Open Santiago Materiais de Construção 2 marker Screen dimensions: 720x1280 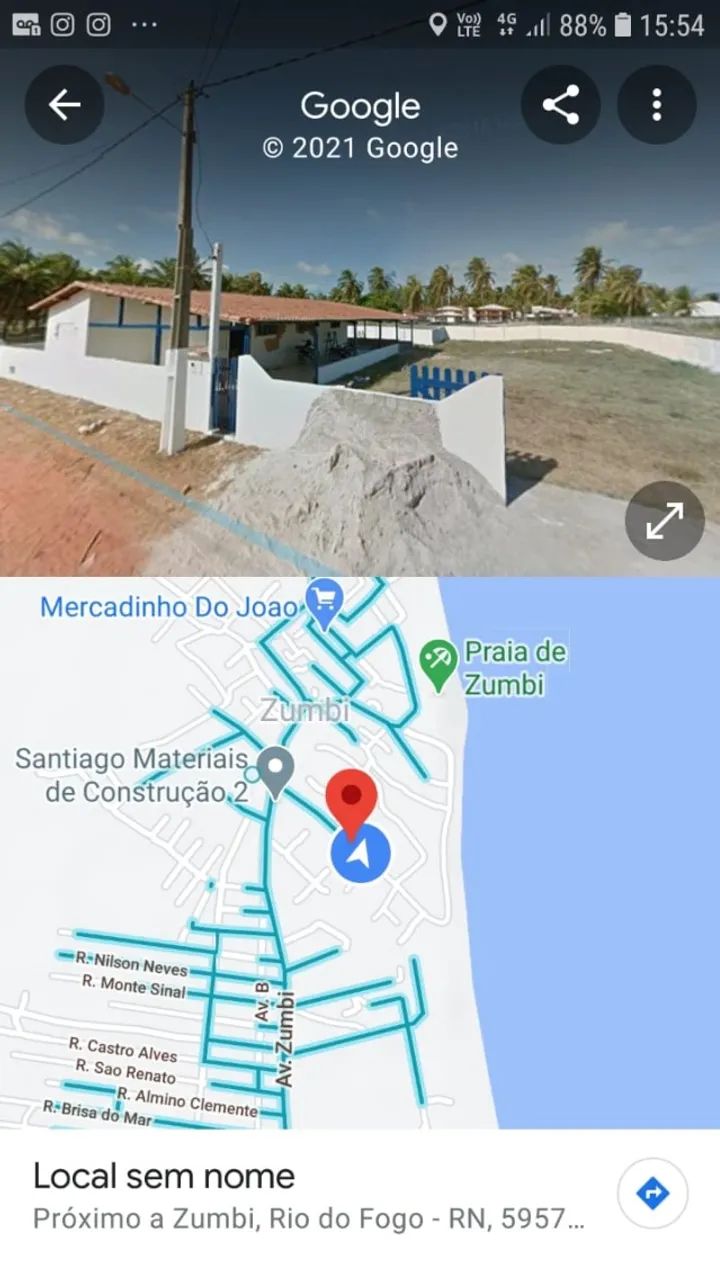point(275,770)
